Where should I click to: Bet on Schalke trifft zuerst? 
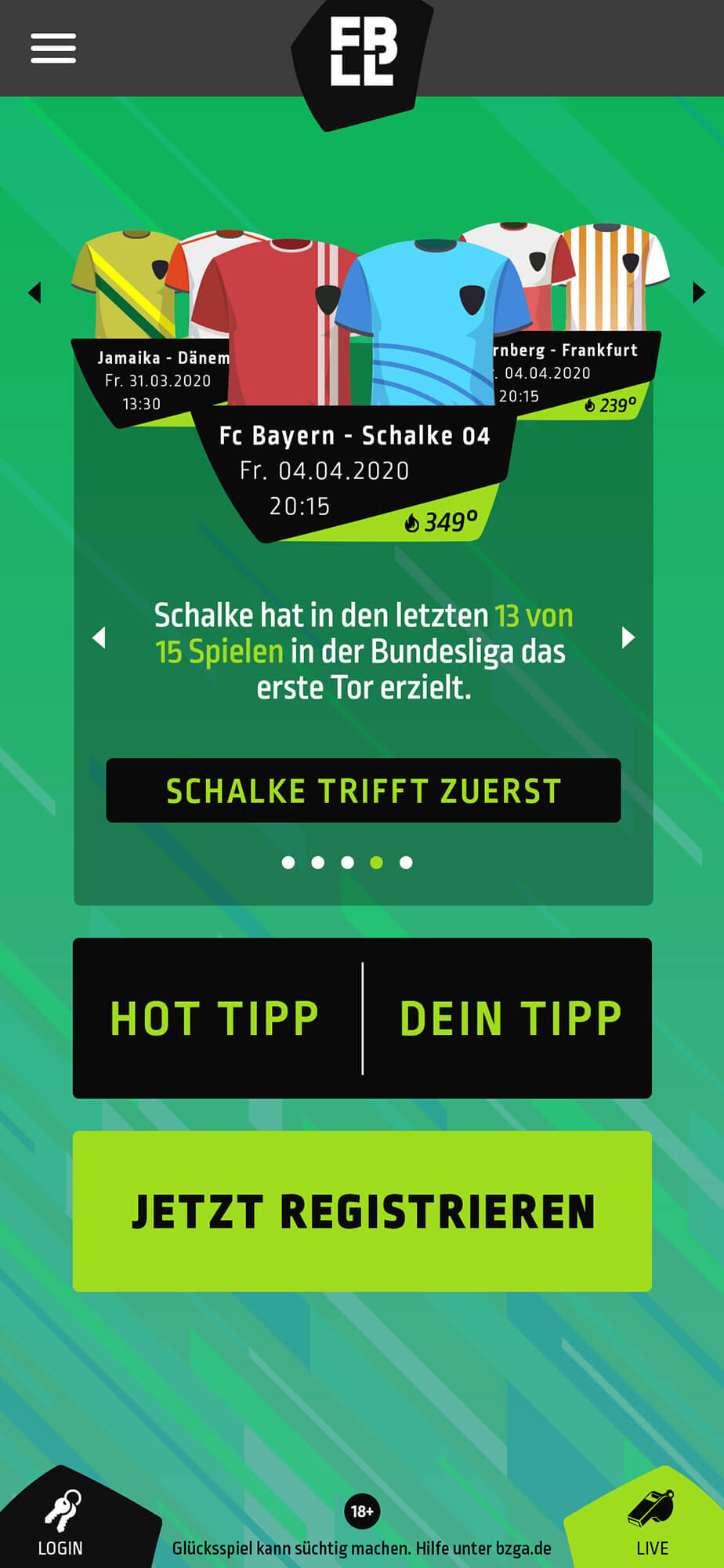point(363,790)
